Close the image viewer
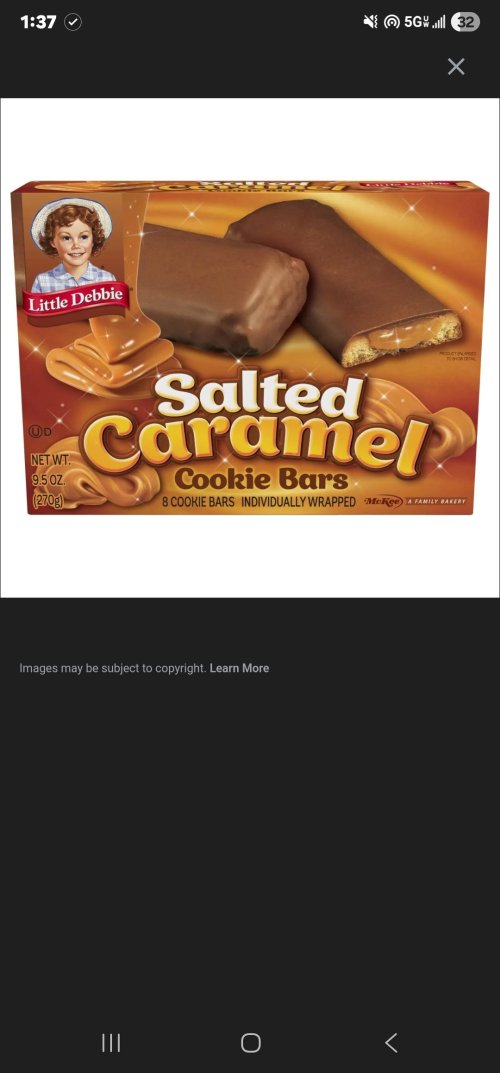Image resolution: width=500 pixels, height=1073 pixels. point(456,66)
